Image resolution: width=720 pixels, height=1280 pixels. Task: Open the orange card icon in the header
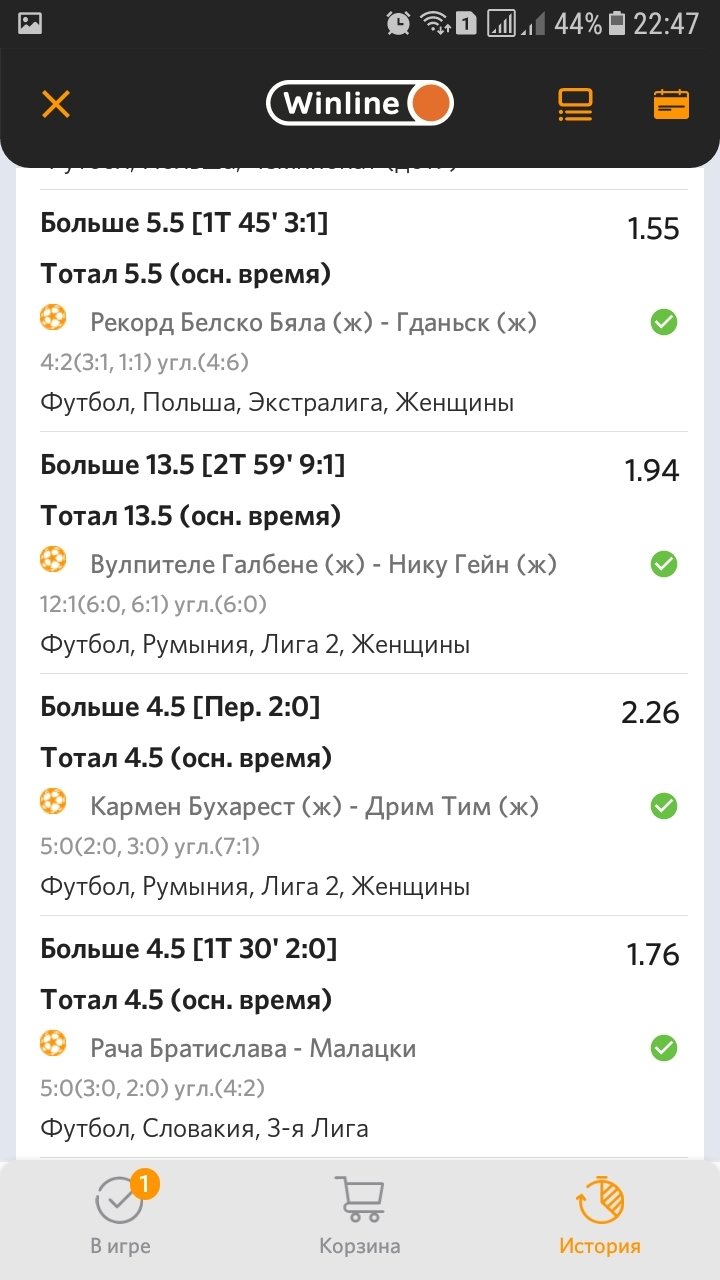coord(671,104)
